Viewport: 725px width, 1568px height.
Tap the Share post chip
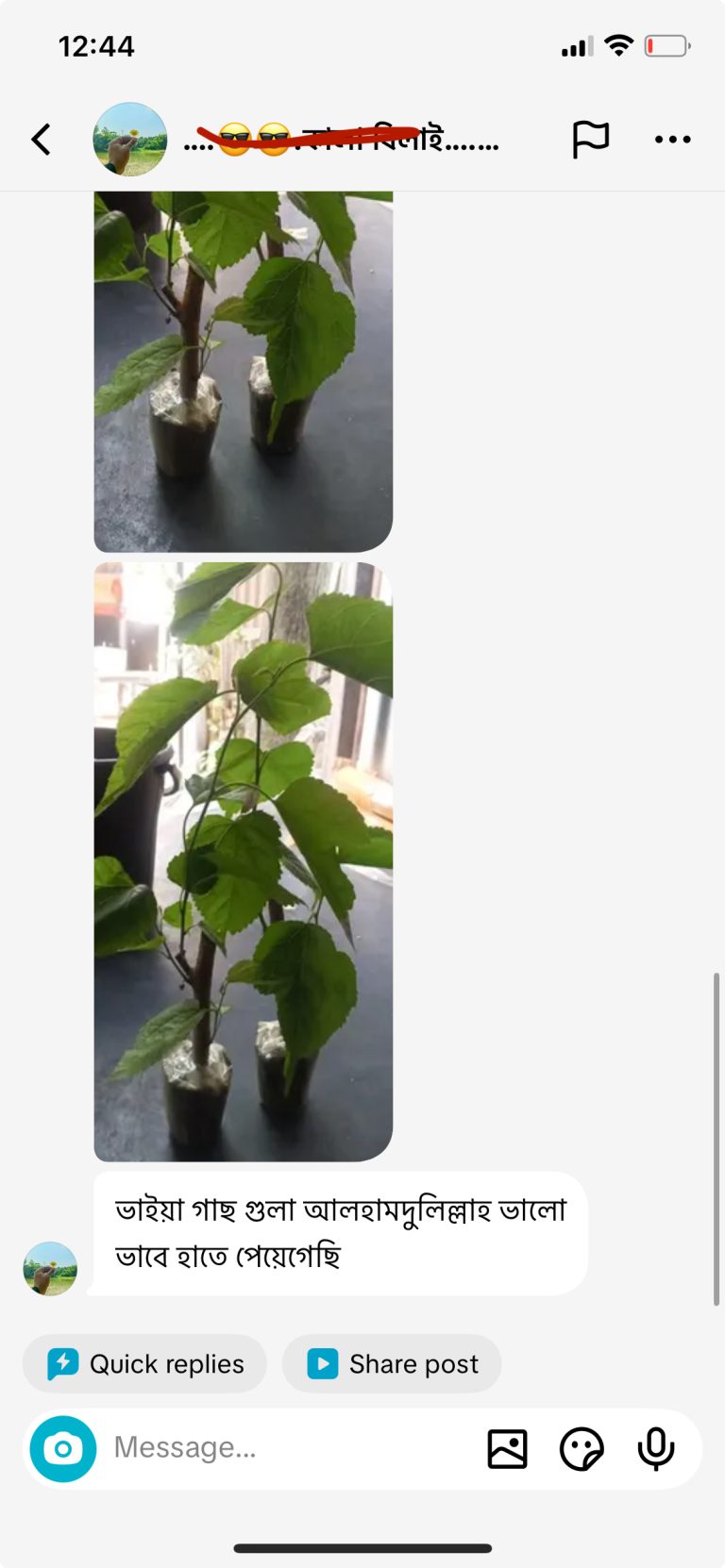[x=392, y=1363]
